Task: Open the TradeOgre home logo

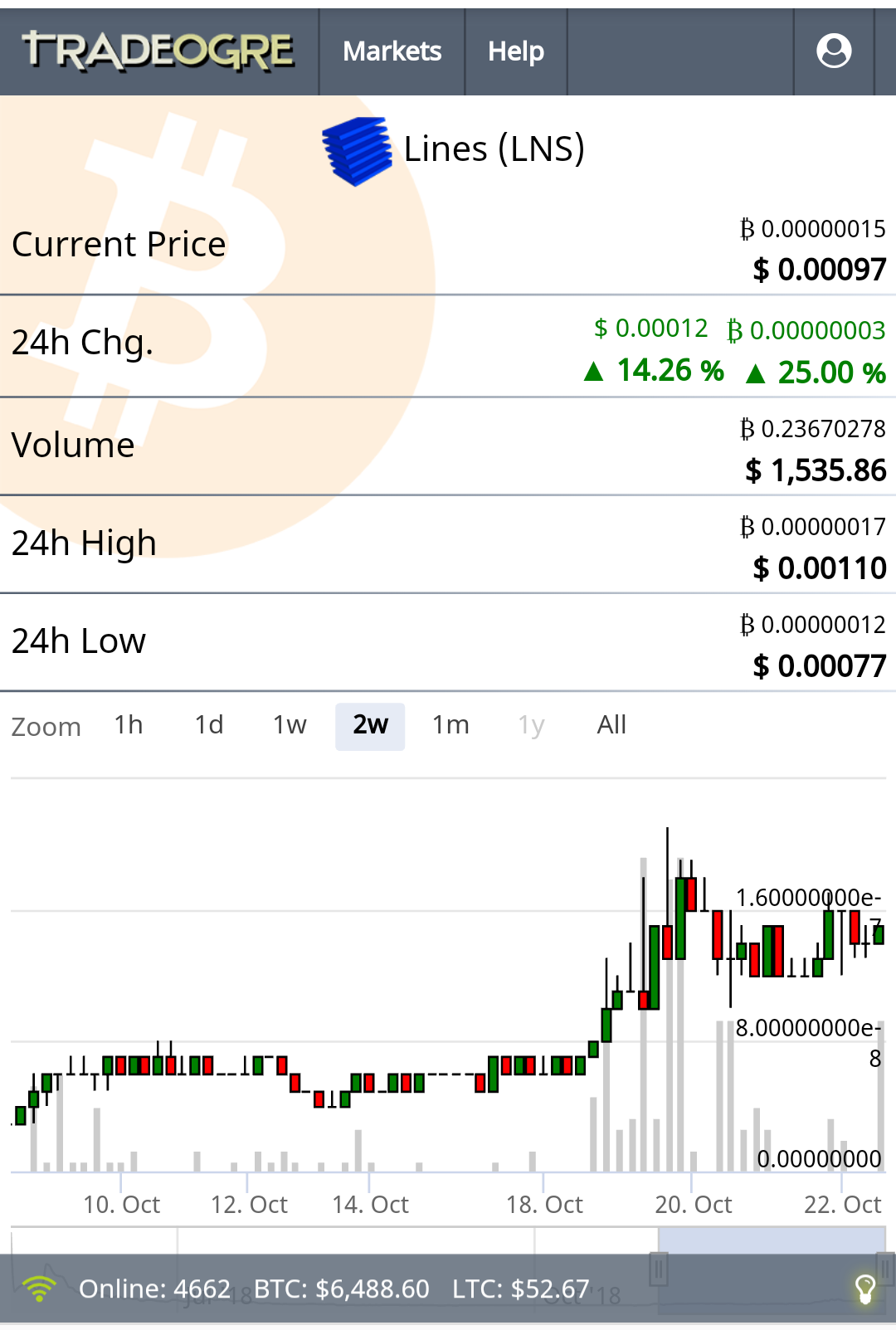Action: click(158, 51)
